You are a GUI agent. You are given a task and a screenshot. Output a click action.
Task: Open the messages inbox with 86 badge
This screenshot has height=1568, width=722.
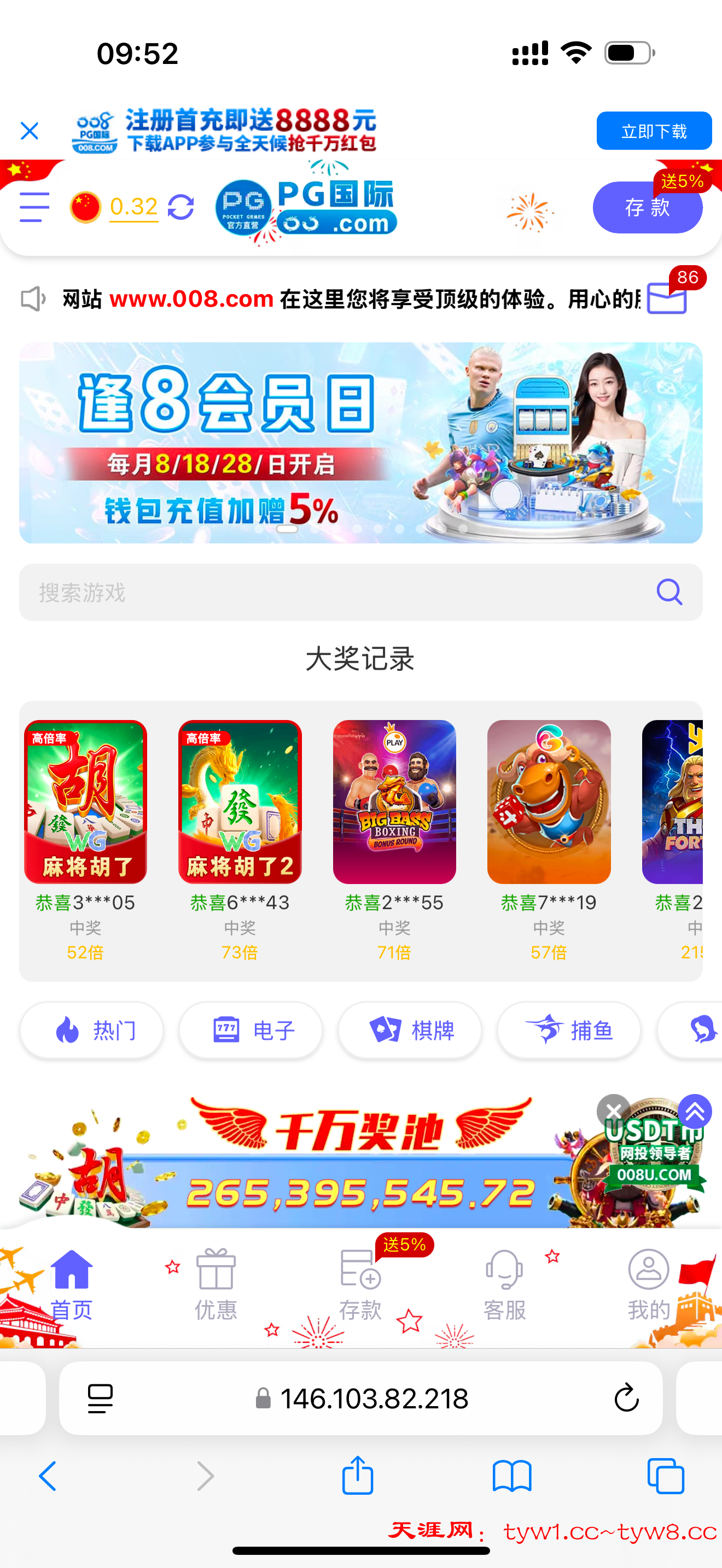(667, 297)
